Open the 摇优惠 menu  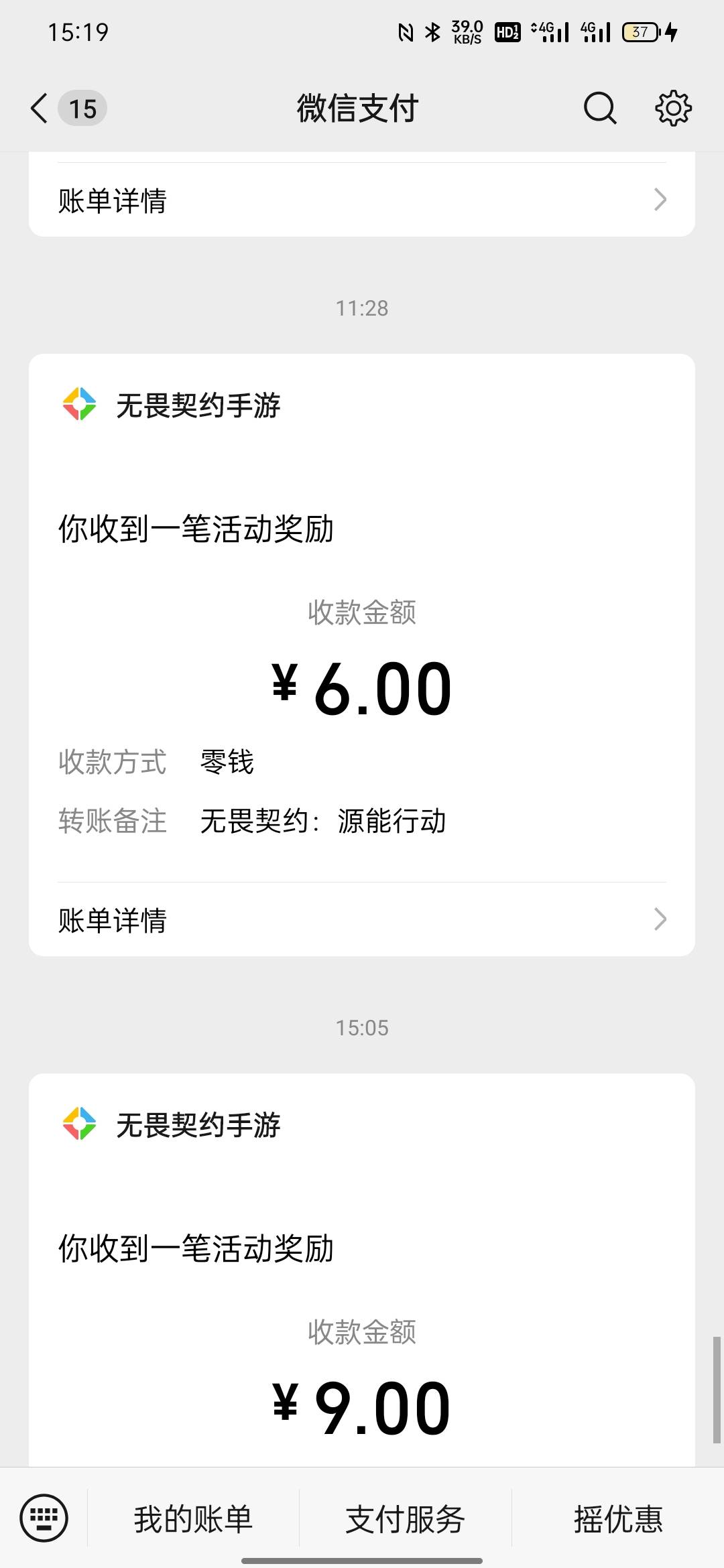coord(618,1518)
